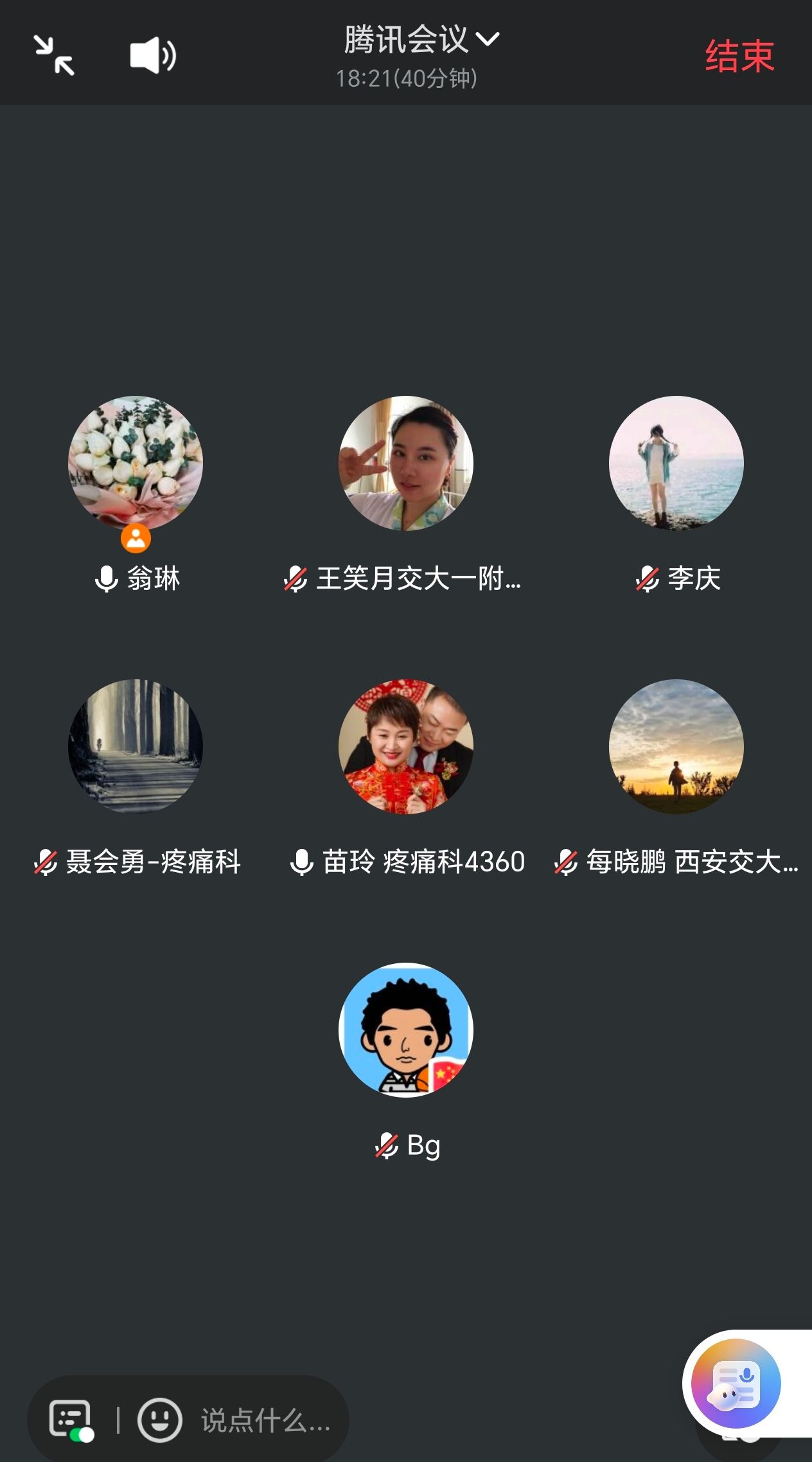
Task: Minimize the meeting window
Action: tap(54, 55)
